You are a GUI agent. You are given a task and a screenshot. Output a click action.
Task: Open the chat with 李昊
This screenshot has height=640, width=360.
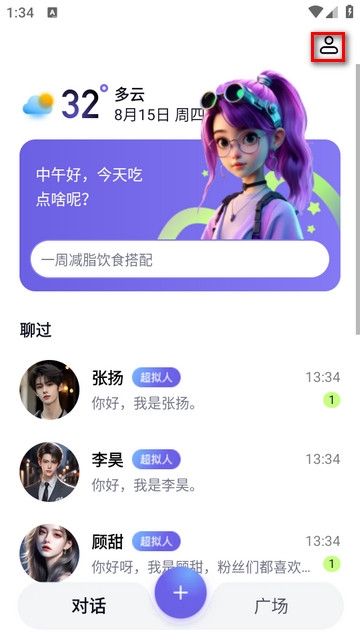coord(180,472)
